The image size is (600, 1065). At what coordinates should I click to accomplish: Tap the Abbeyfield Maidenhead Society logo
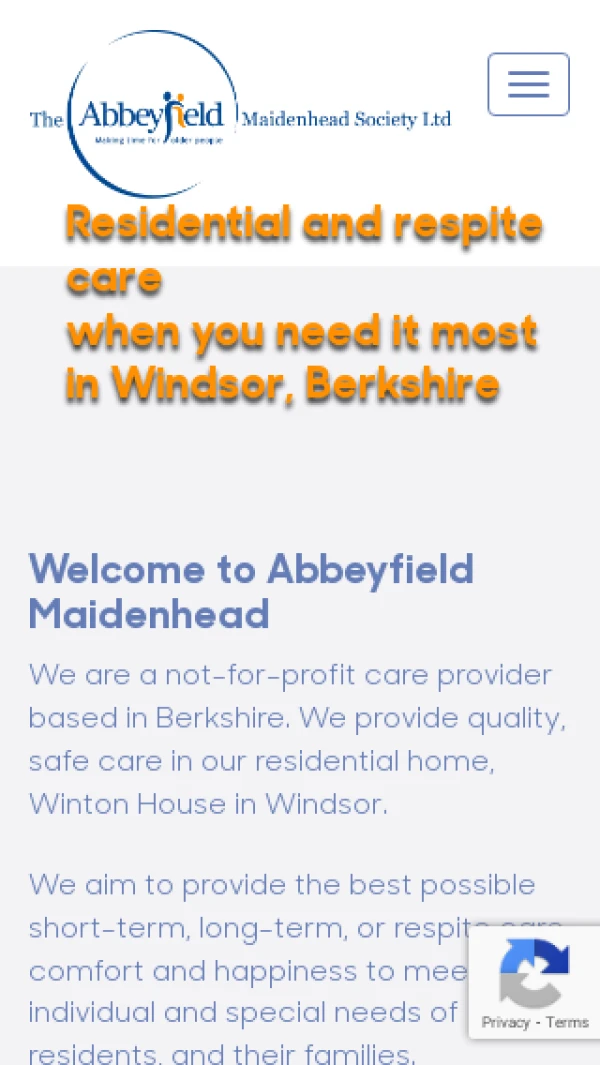[240, 117]
